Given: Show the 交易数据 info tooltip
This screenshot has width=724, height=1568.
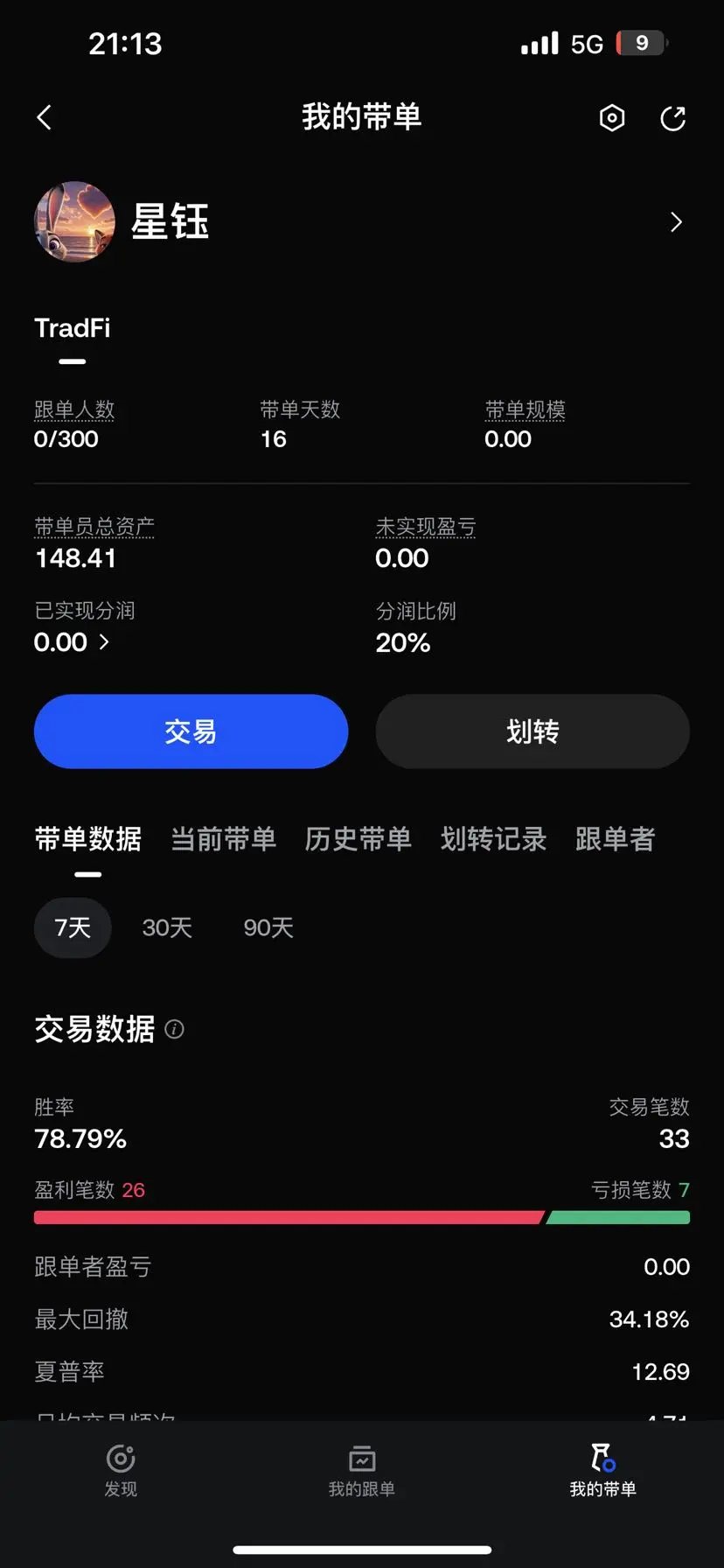Looking at the screenshot, I should pos(175,1029).
